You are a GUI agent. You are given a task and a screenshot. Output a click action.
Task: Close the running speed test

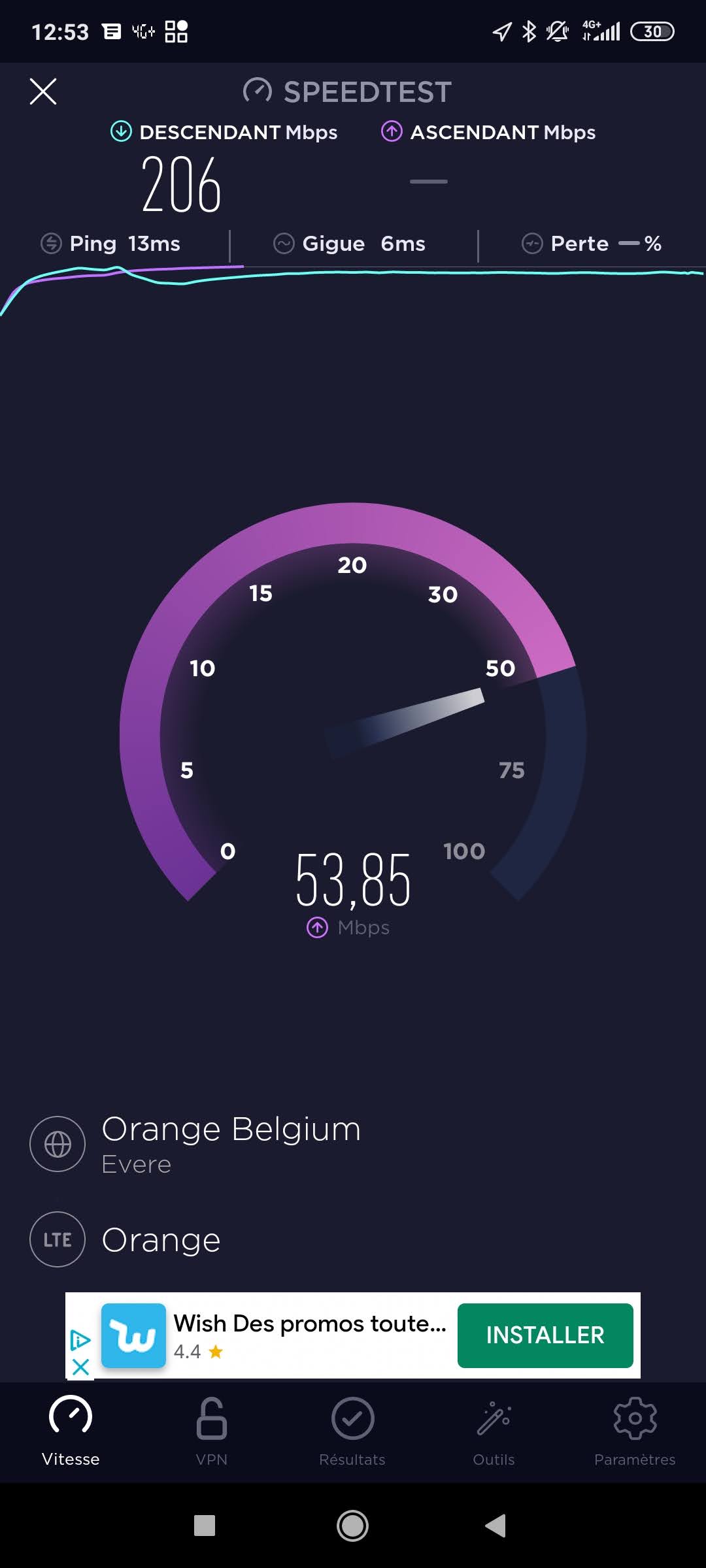coord(43,91)
